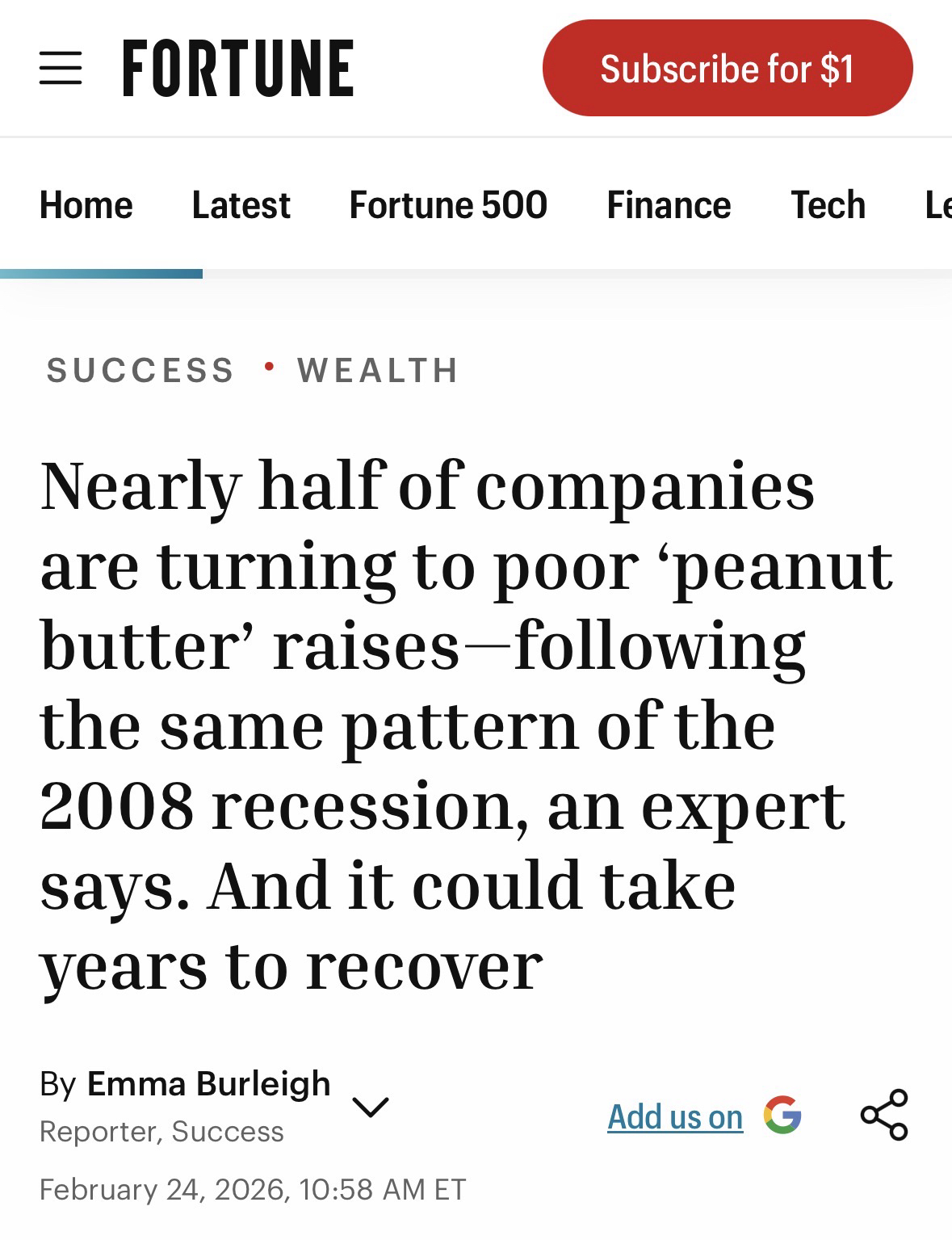Viewport: 952px width, 1240px height.
Task: Open the Success category link
Action: point(140,370)
